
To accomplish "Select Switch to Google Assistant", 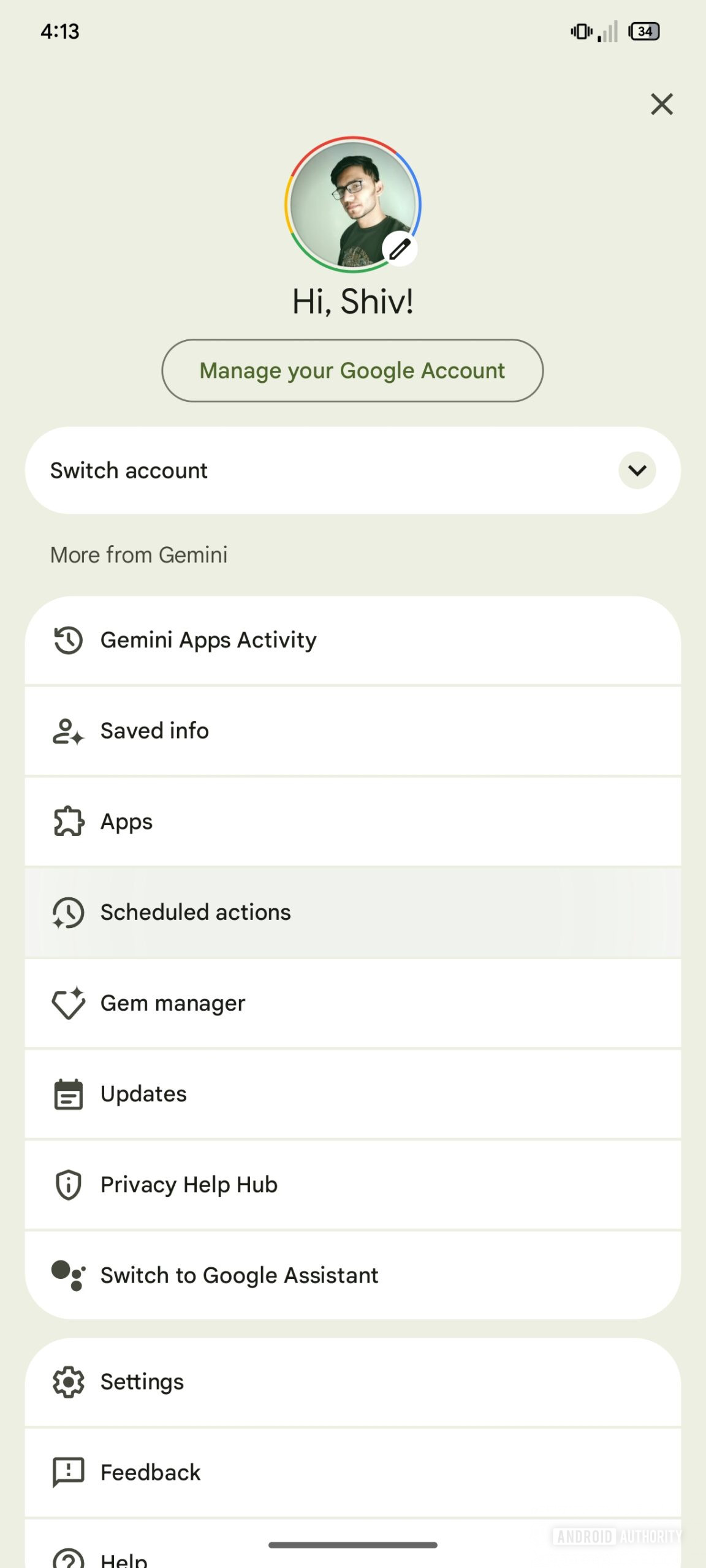I will (x=239, y=1275).
